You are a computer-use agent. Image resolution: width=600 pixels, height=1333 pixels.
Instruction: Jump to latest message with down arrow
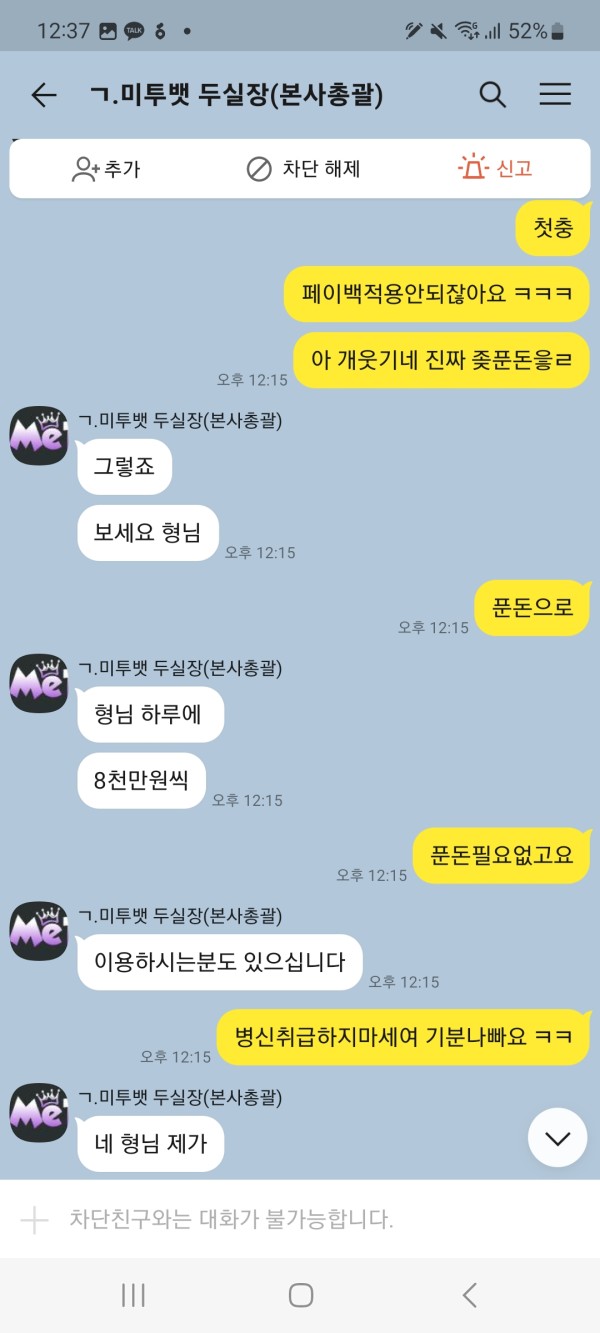557,1138
